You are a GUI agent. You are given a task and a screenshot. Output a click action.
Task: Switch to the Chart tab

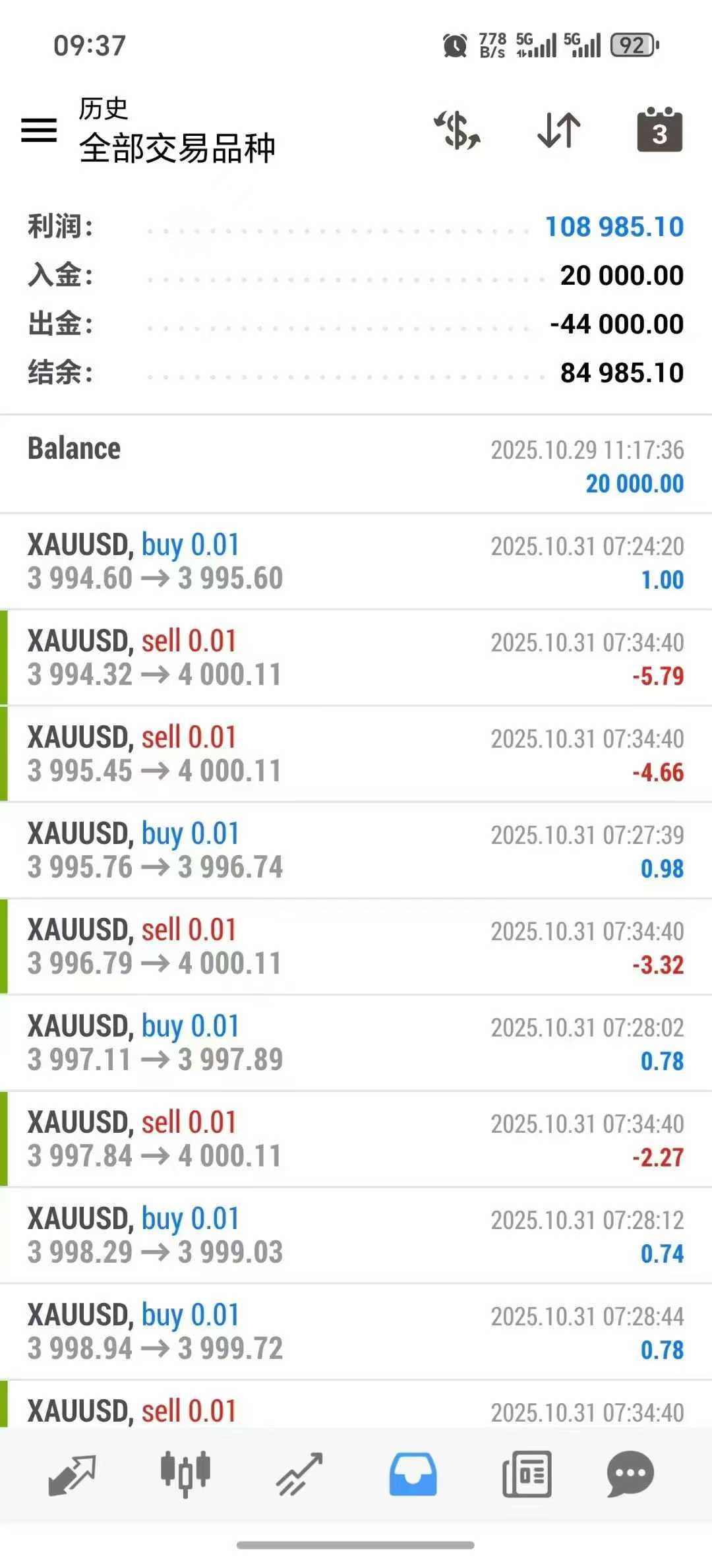[185, 1474]
